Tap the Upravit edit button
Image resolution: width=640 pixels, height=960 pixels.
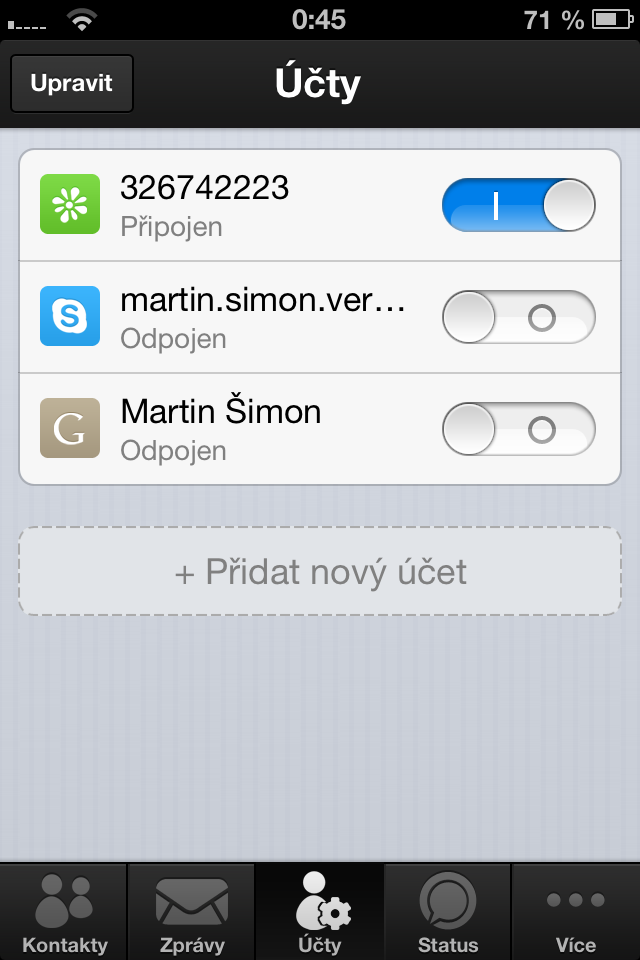(71, 84)
